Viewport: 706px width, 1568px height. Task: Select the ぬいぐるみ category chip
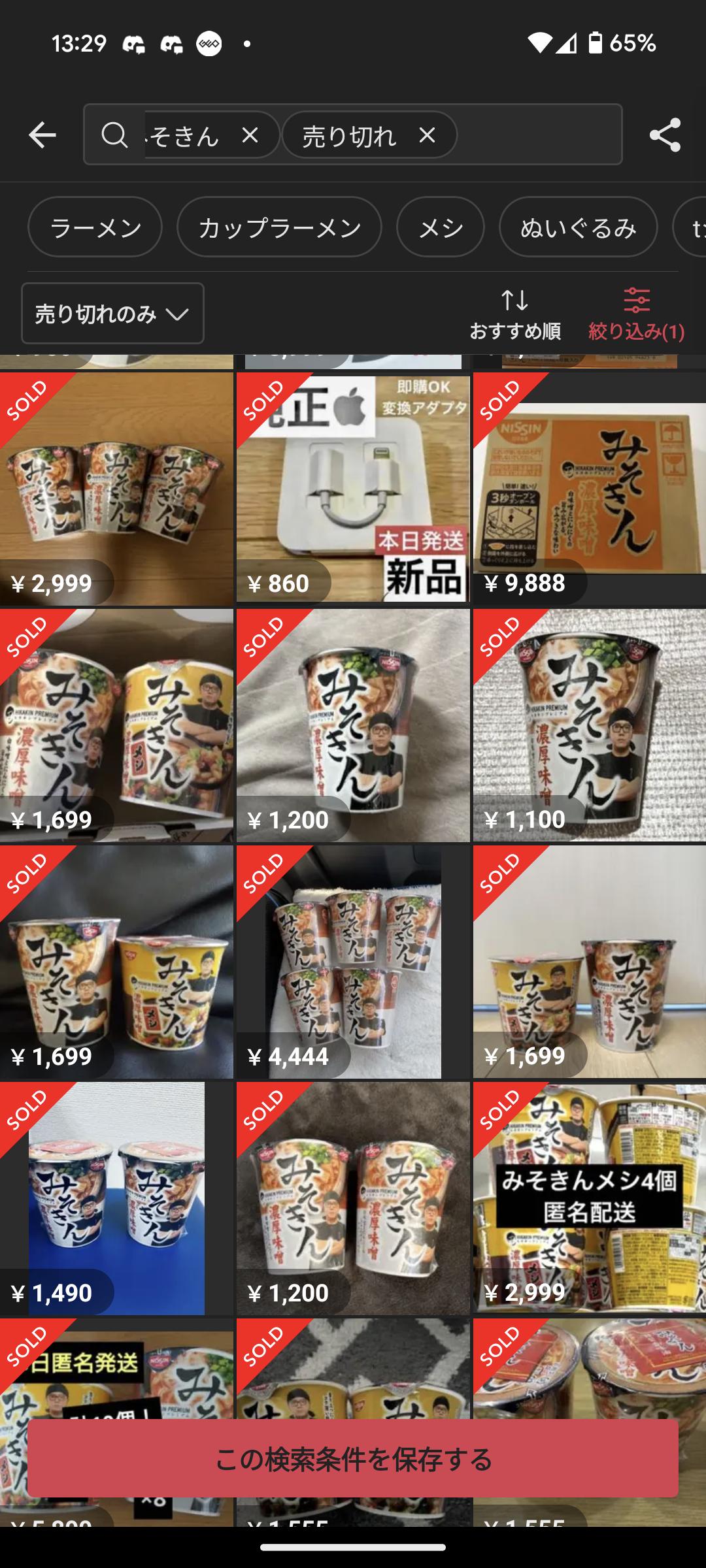point(578,227)
